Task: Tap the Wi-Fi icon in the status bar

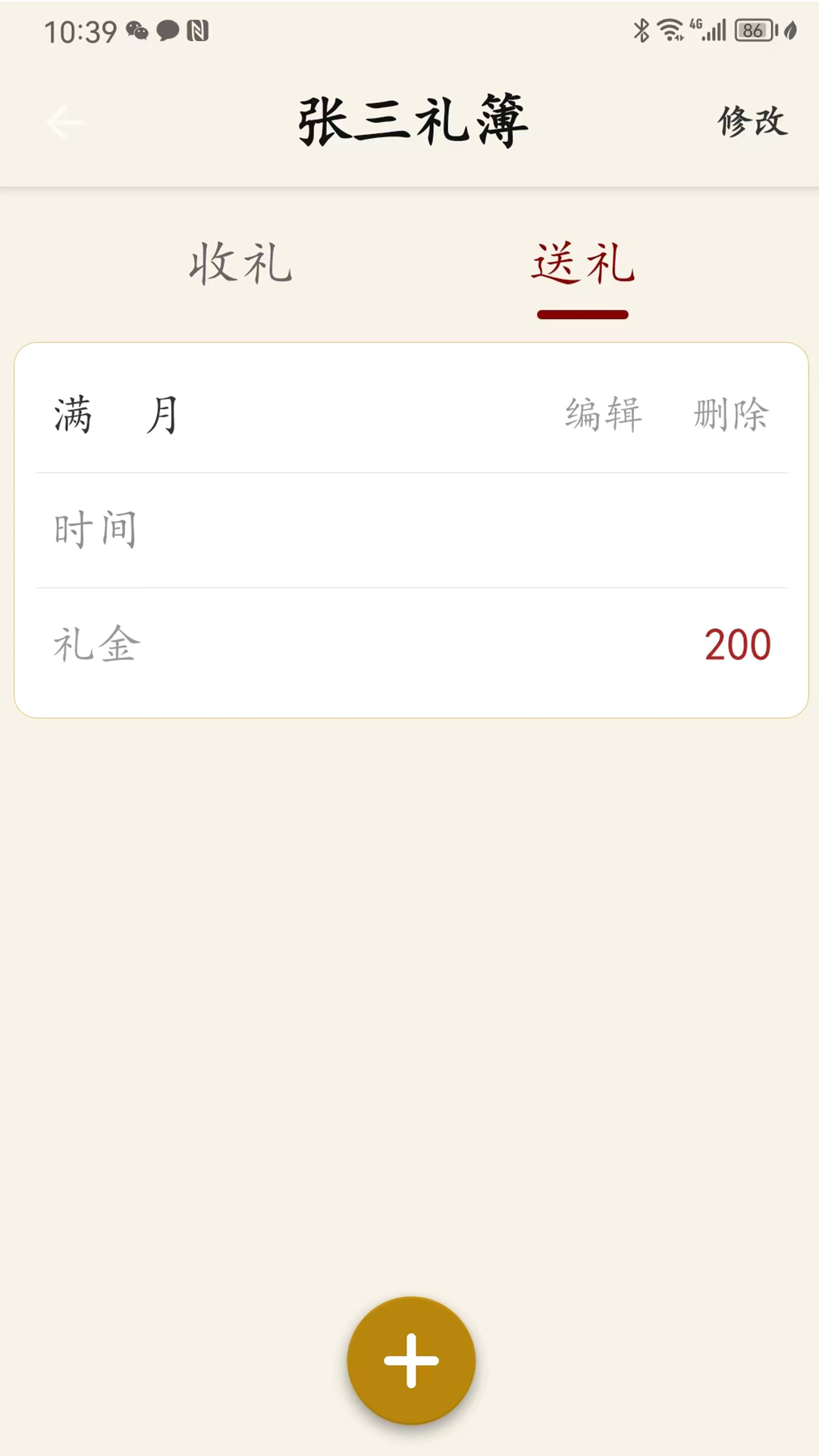Action: coord(669,30)
